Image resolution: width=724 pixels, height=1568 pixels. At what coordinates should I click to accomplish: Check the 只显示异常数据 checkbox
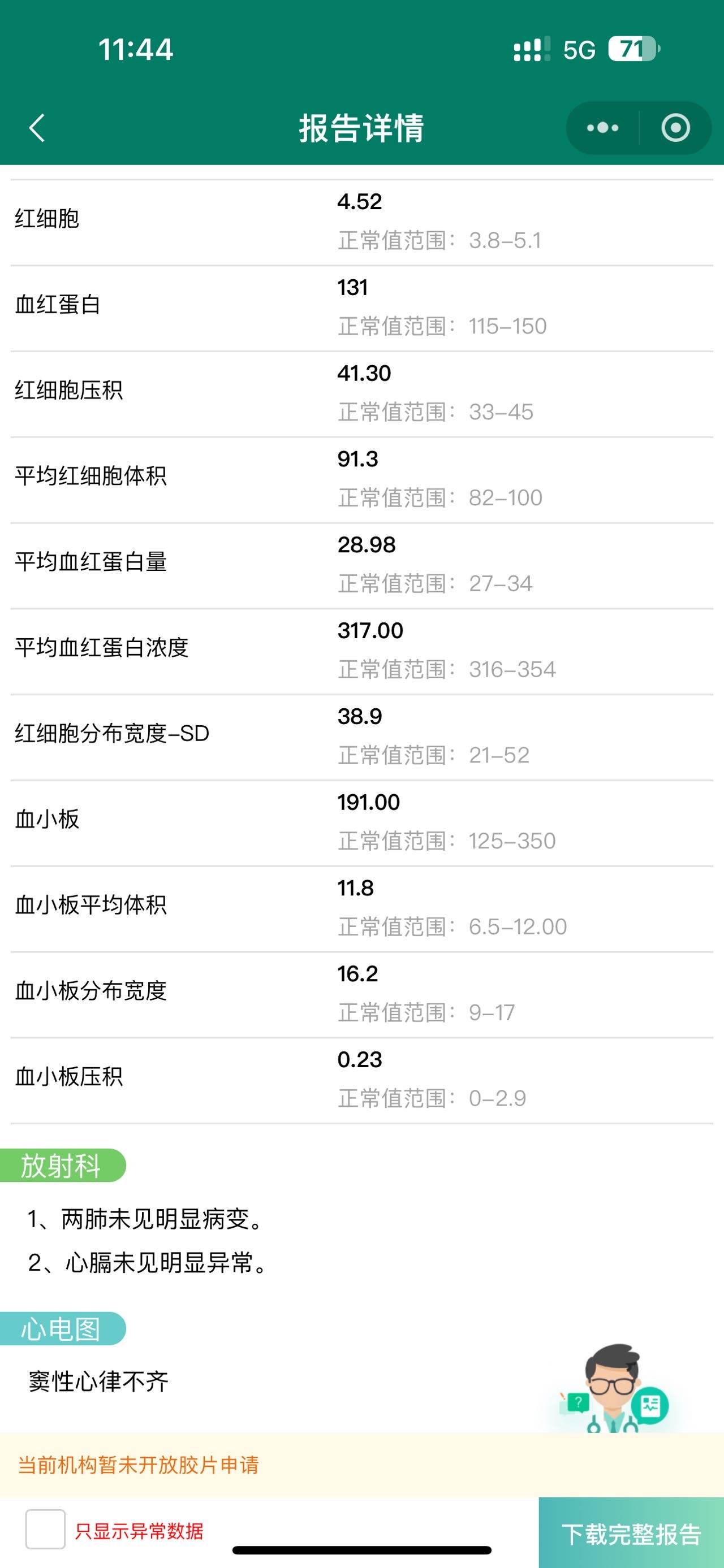coord(45,1528)
